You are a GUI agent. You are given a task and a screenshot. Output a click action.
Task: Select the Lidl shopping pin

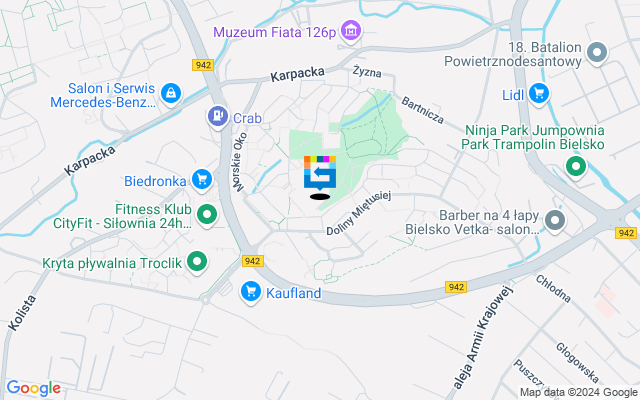pyautogui.click(x=539, y=94)
